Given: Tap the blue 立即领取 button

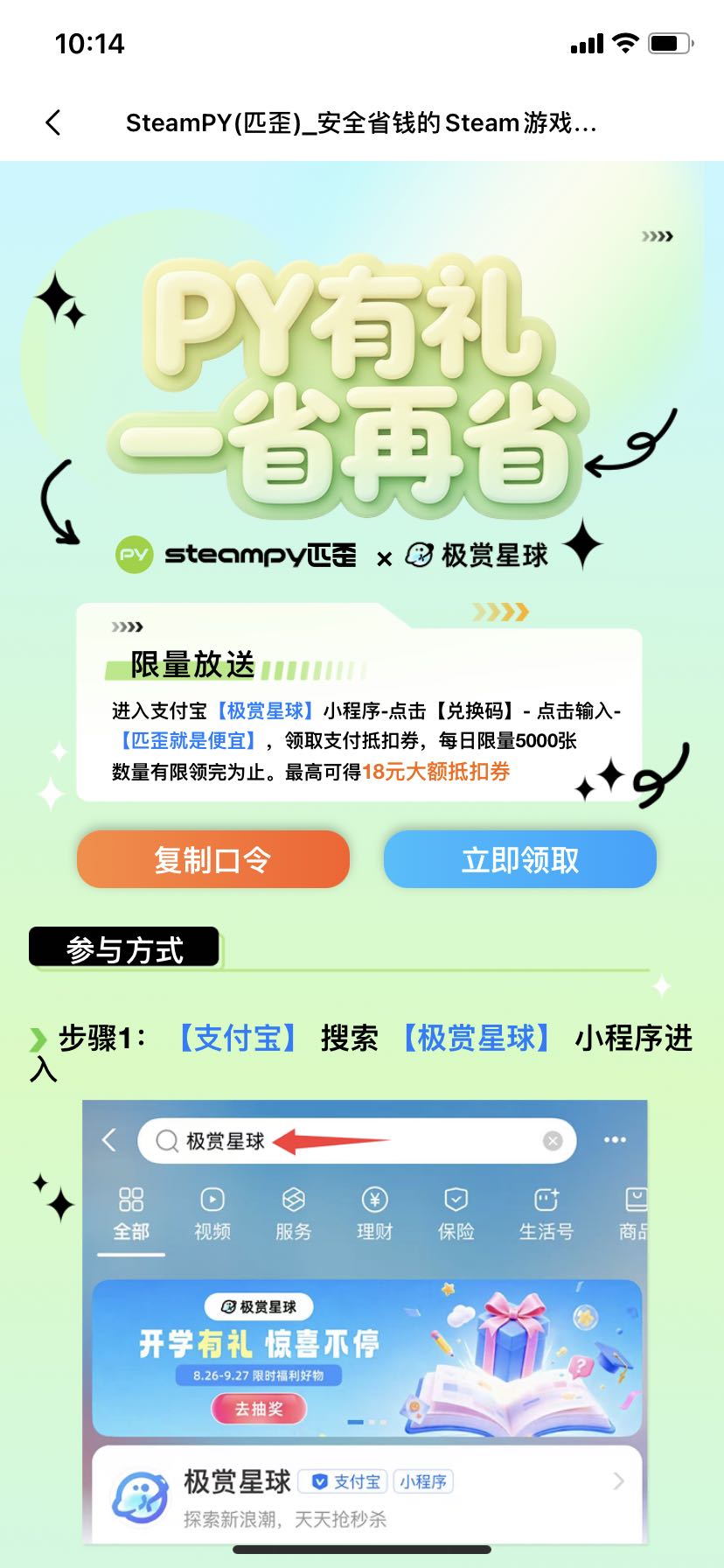Looking at the screenshot, I should [x=520, y=859].
